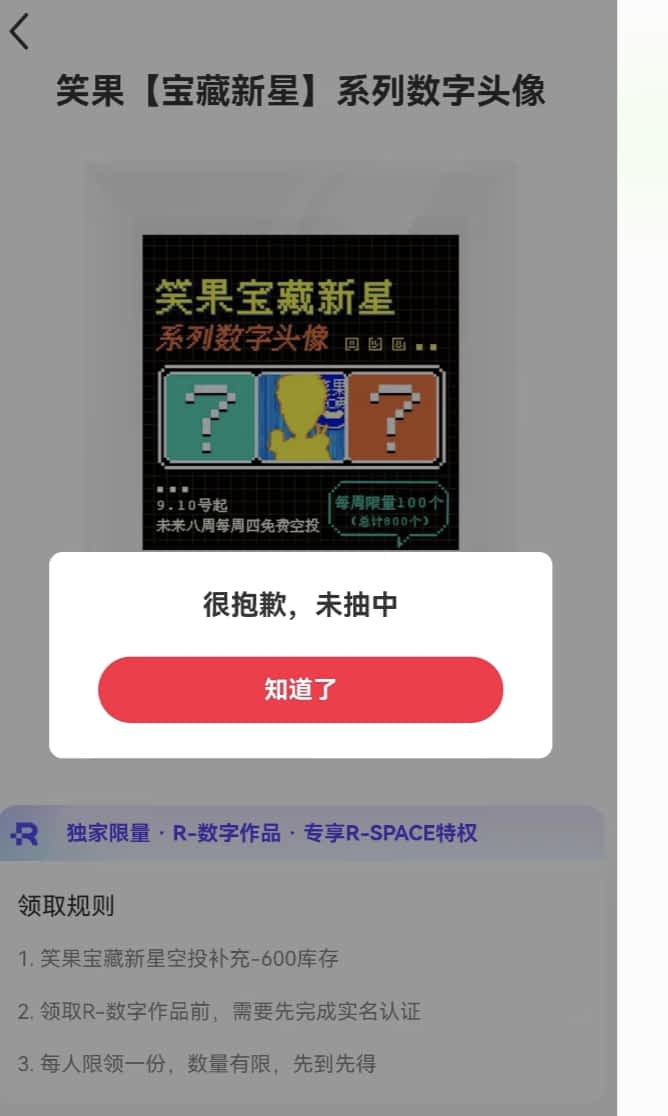Tap the 知道了 button to dismiss dialog

click(x=300, y=689)
